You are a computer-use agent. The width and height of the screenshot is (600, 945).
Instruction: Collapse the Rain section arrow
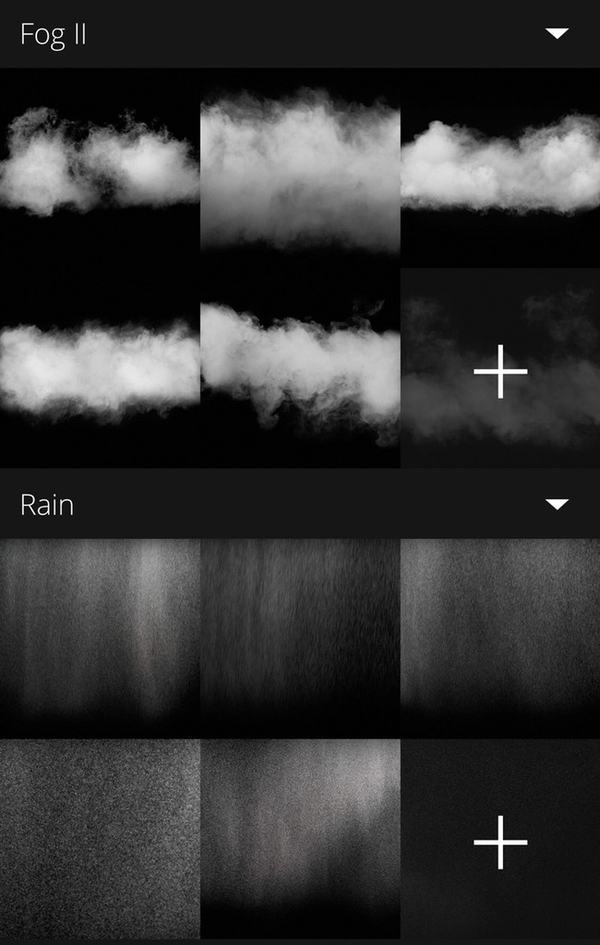(x=556, y=504)
